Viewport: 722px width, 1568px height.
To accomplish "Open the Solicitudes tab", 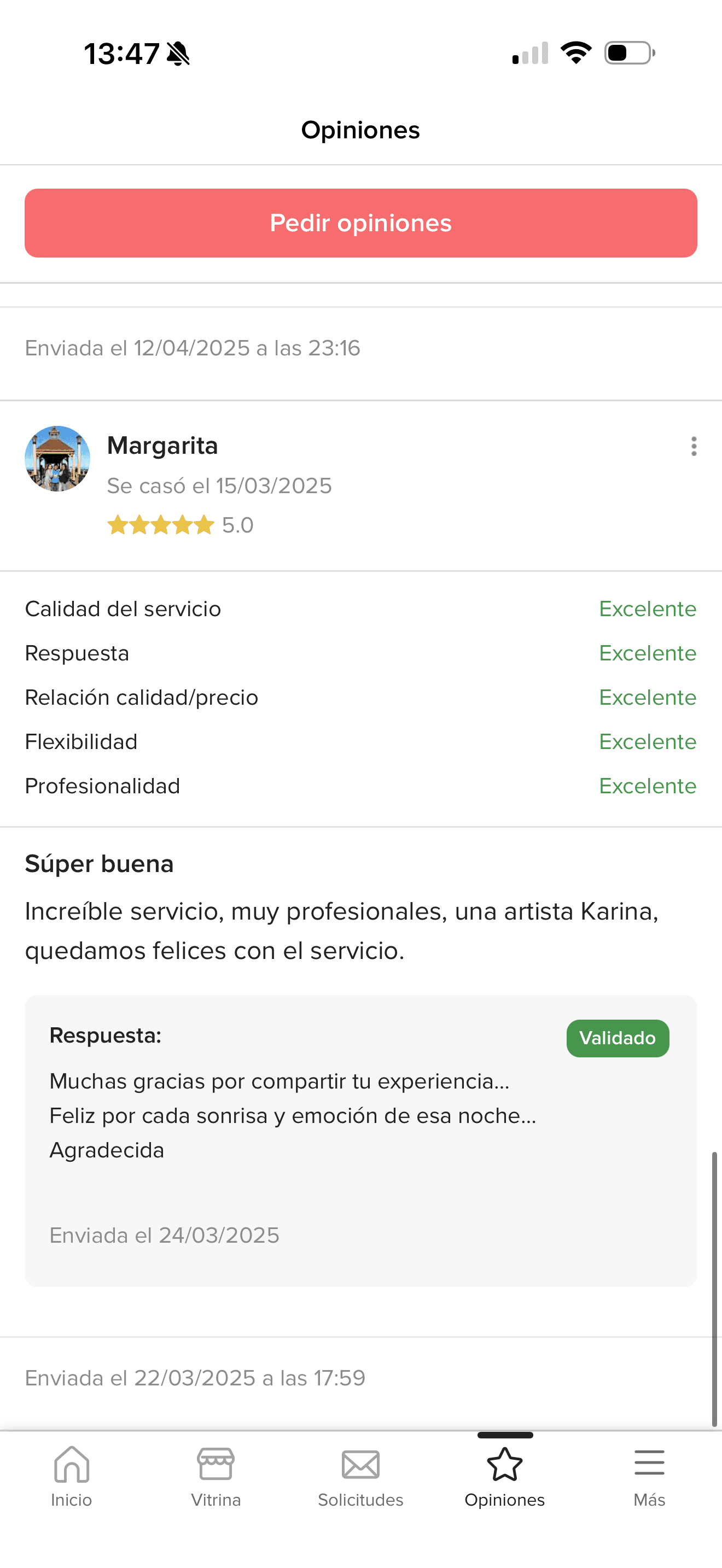I will (x=360, y=1476).
